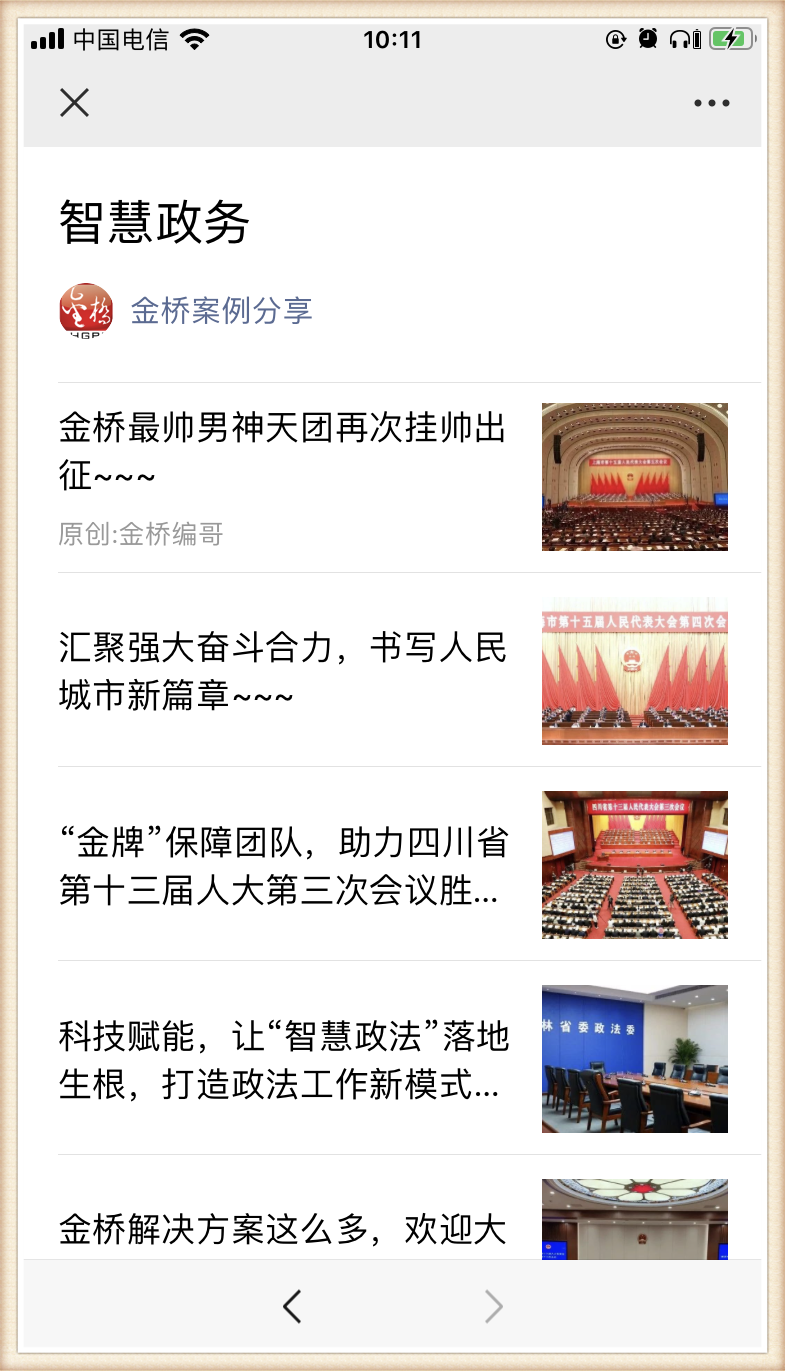Screen dimensions: 785x1371
Task: Open article 金桥最帅男神天团再次挂帅出征
Action: click(x=282, y=451)
